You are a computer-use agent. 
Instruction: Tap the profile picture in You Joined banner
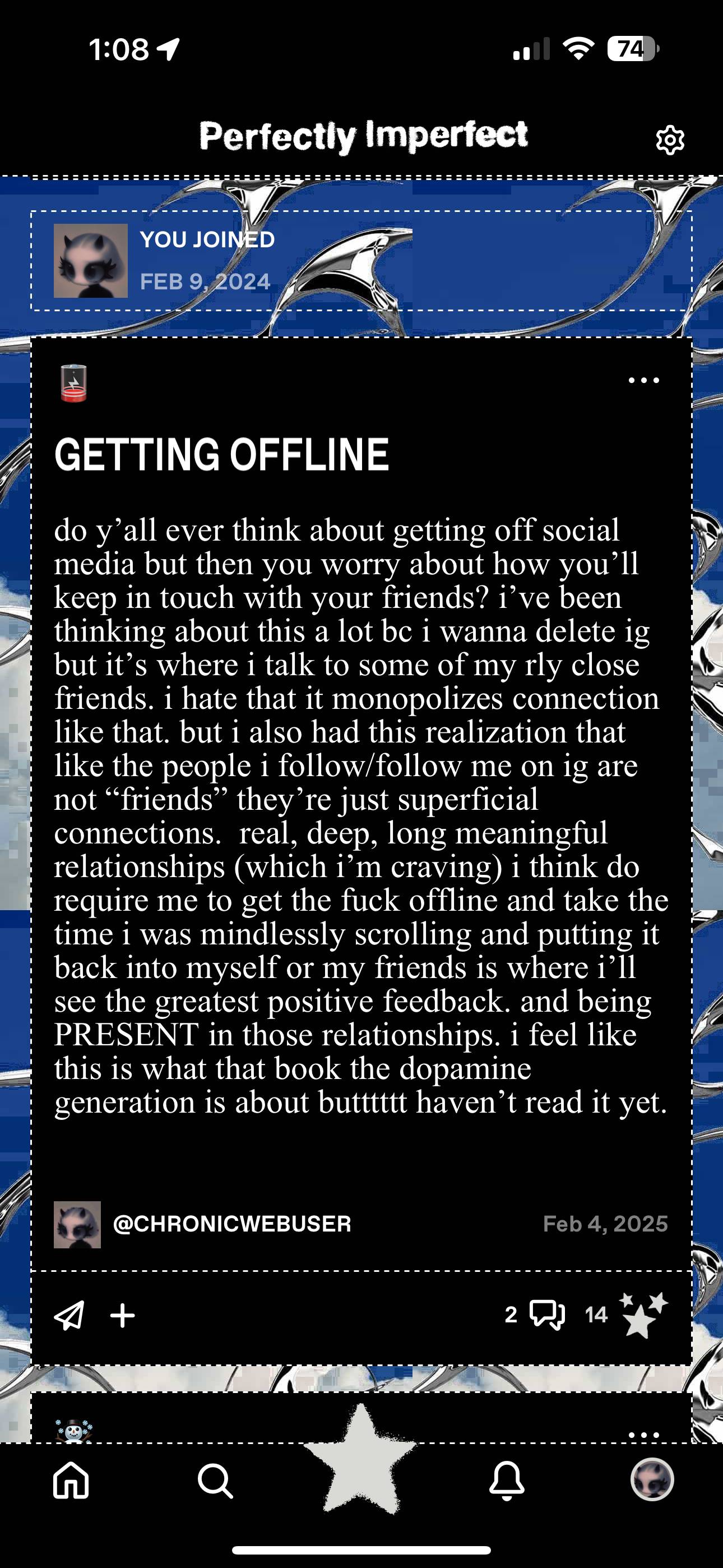point(91,261)
